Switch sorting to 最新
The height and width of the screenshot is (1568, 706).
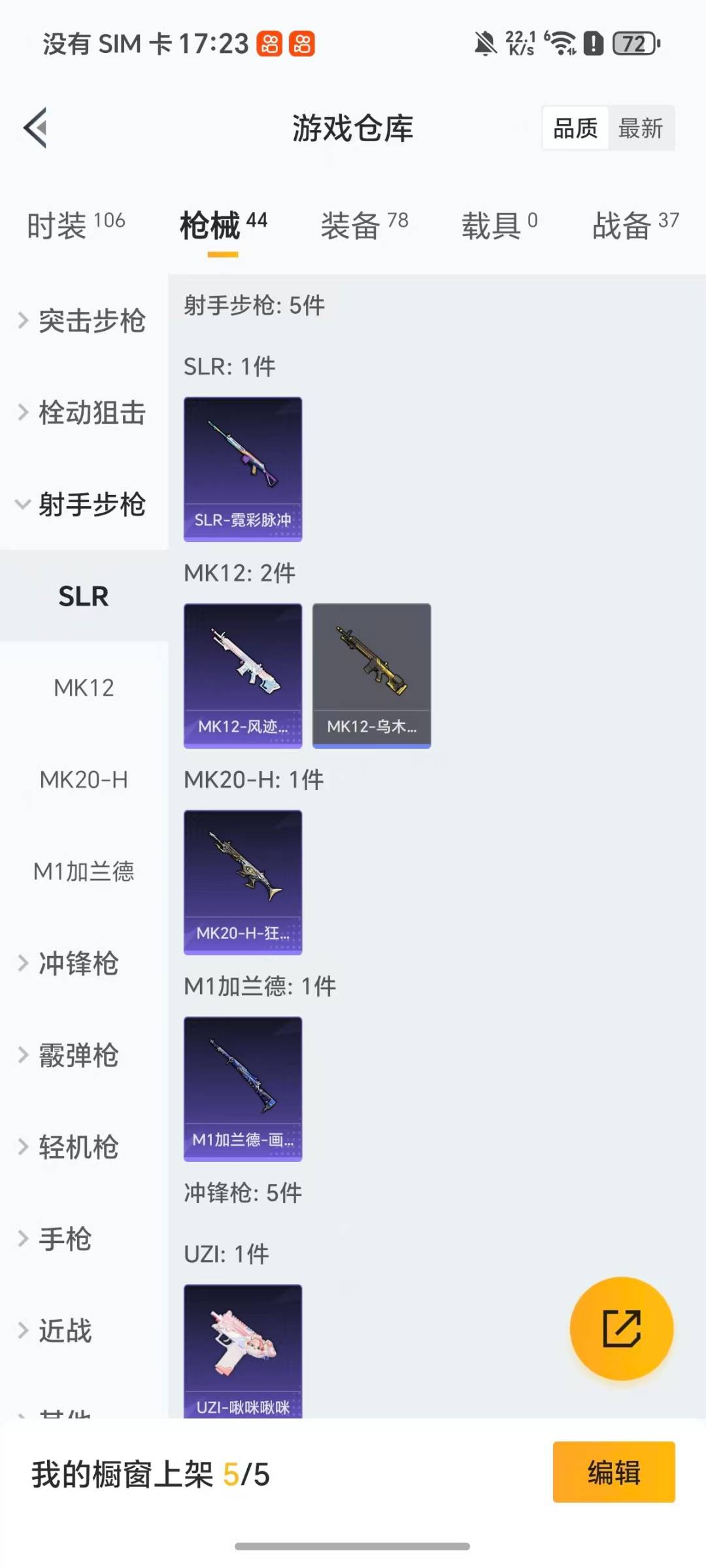[642, 128]
